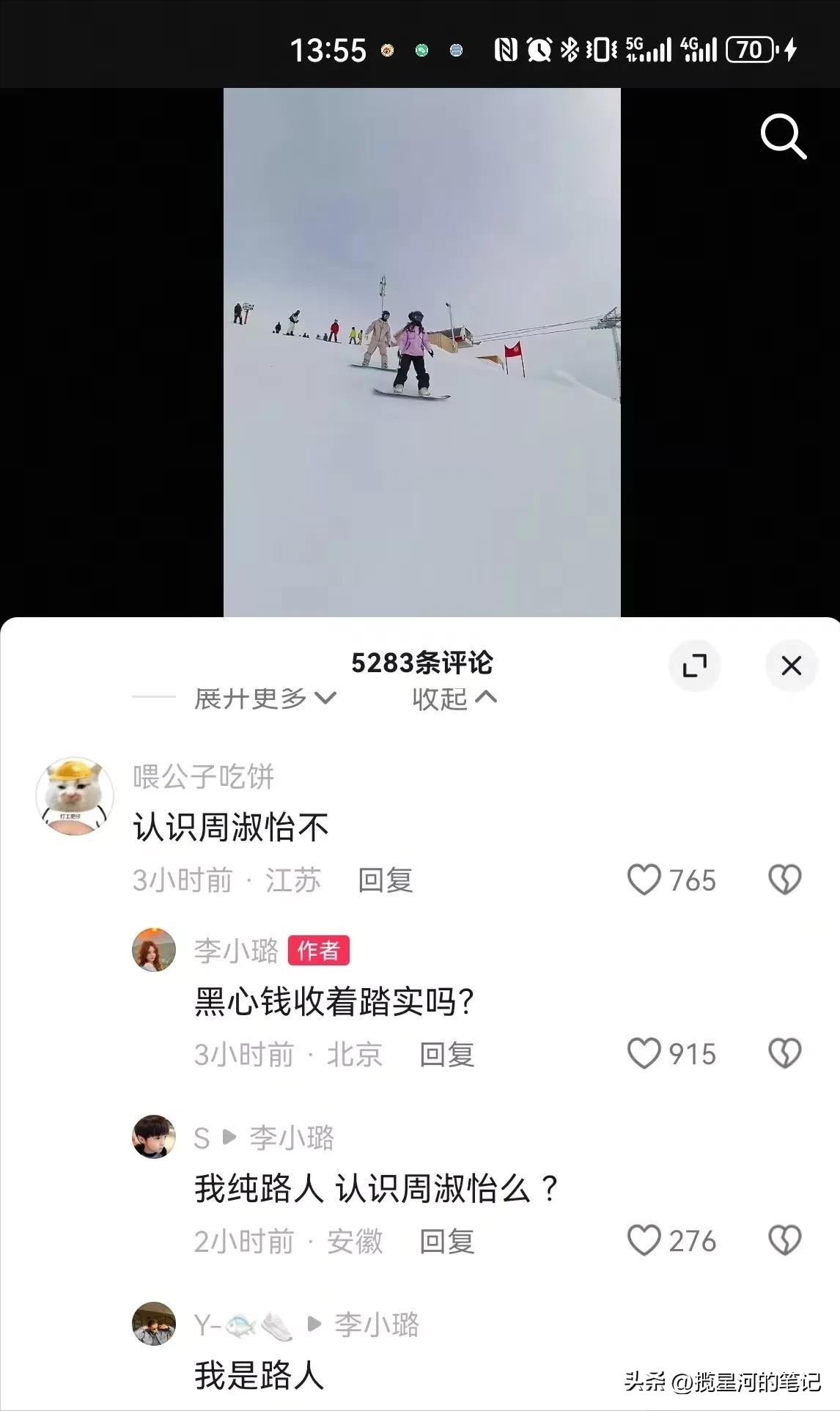Image resolution: width=840 pixels, height=1411 pixels.
Task: Open author 李小璐's avatar in the replies
Action: point(154,950)
